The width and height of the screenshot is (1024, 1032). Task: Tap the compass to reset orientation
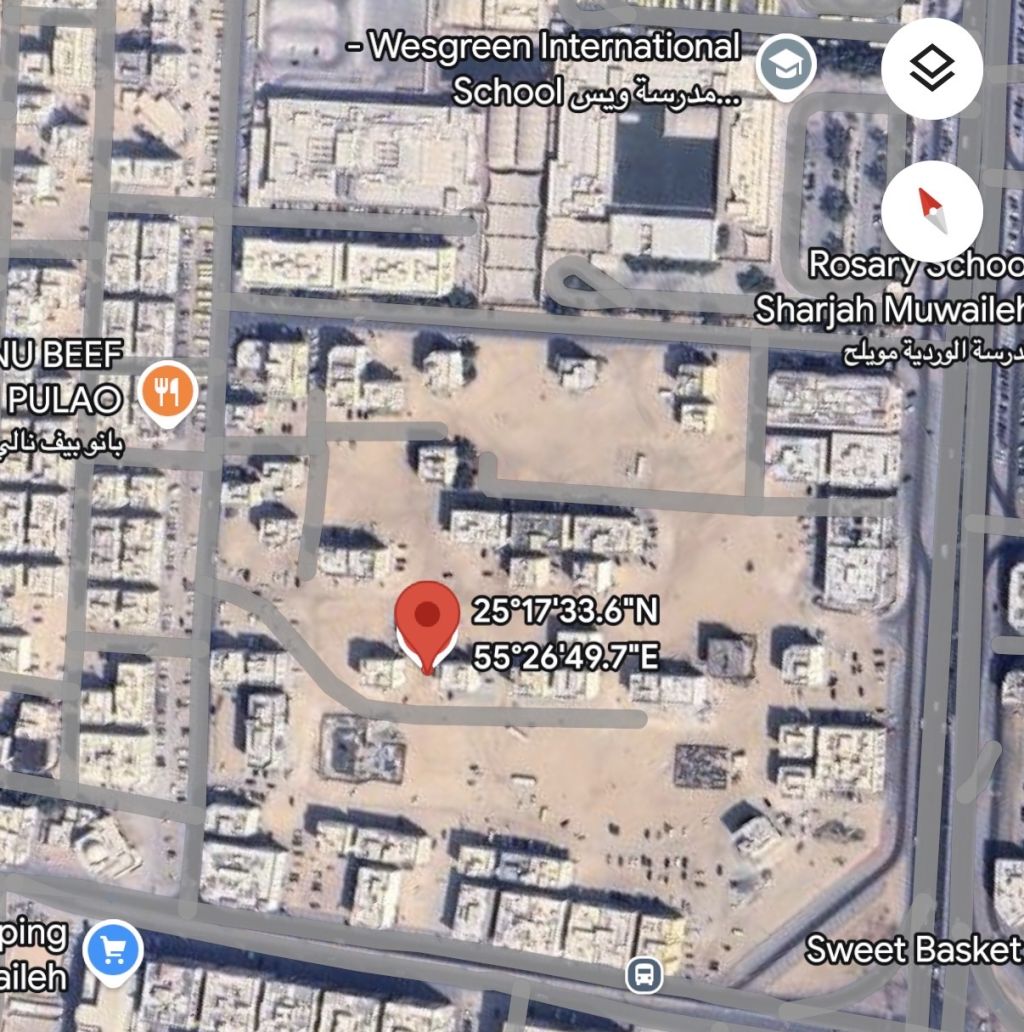(932, 211)
